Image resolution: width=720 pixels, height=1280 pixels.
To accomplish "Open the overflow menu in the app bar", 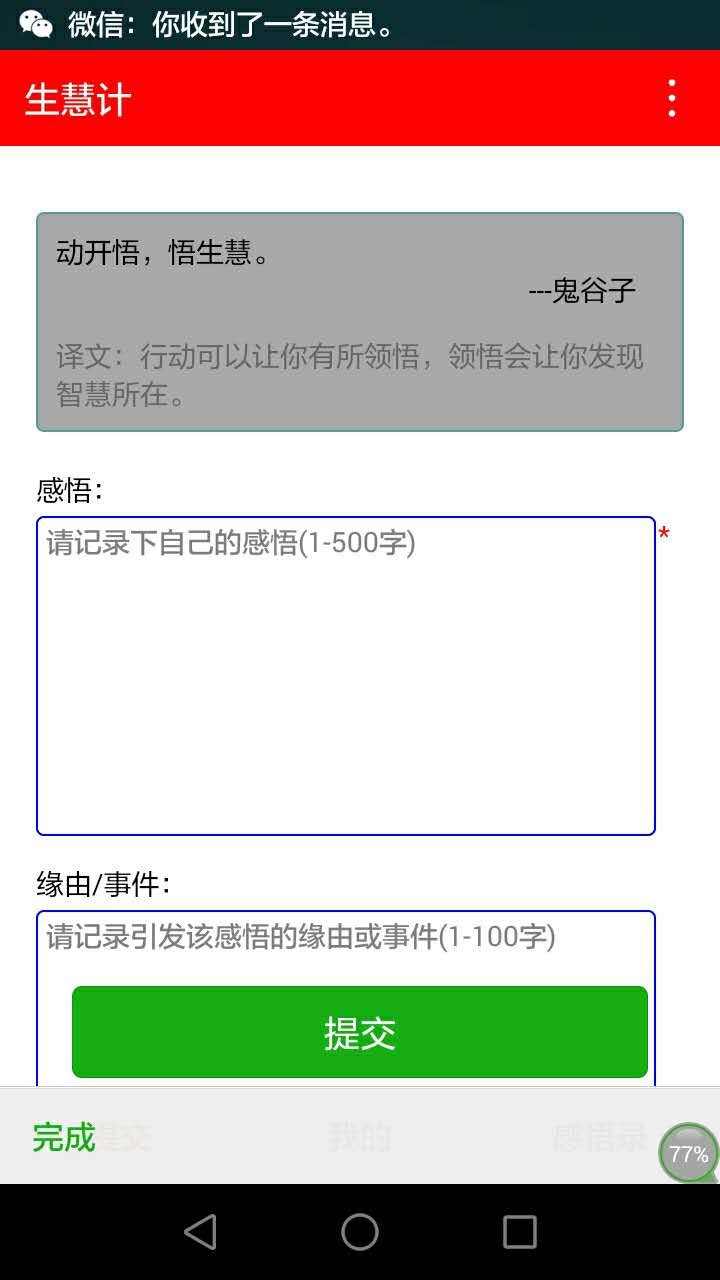I will pos(672,98).
